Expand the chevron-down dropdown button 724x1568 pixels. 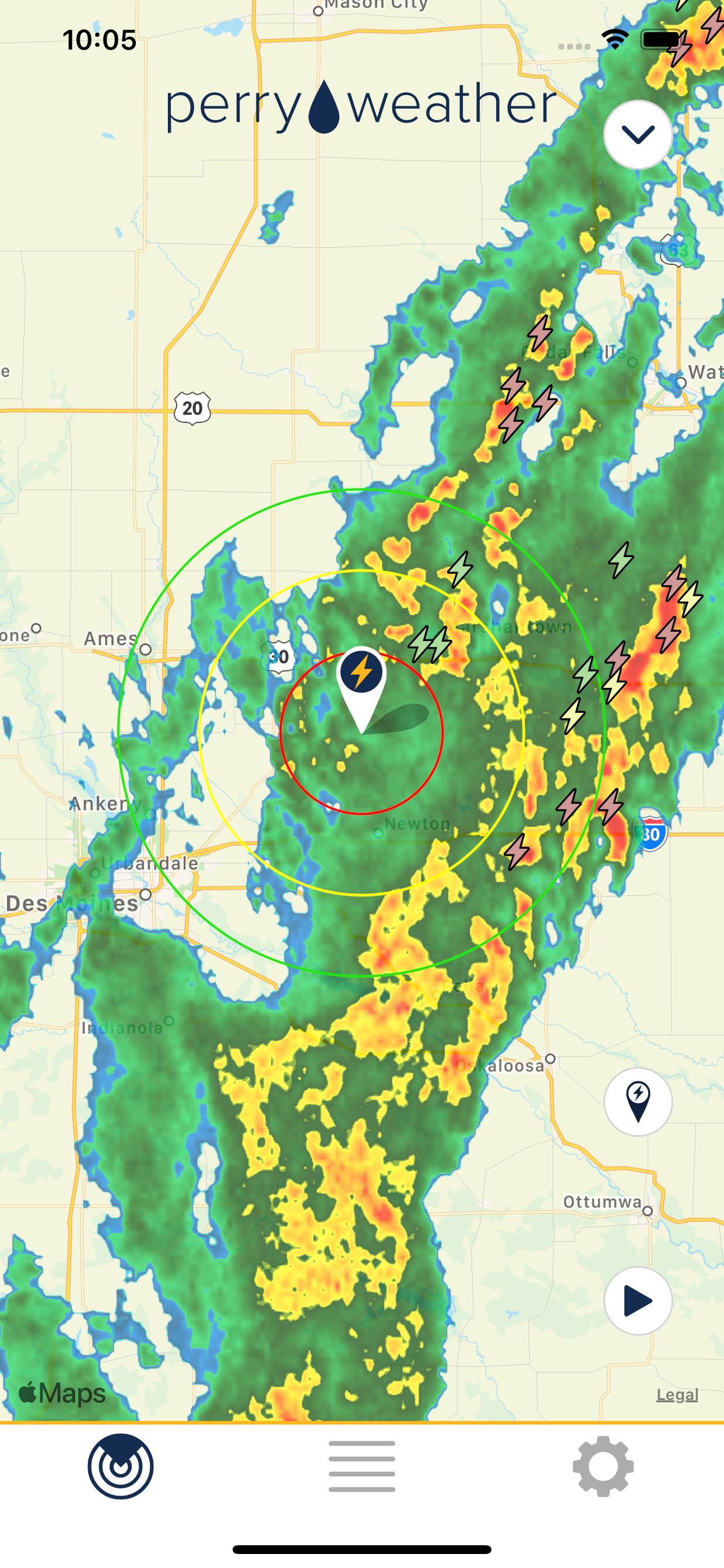(638, 135)
